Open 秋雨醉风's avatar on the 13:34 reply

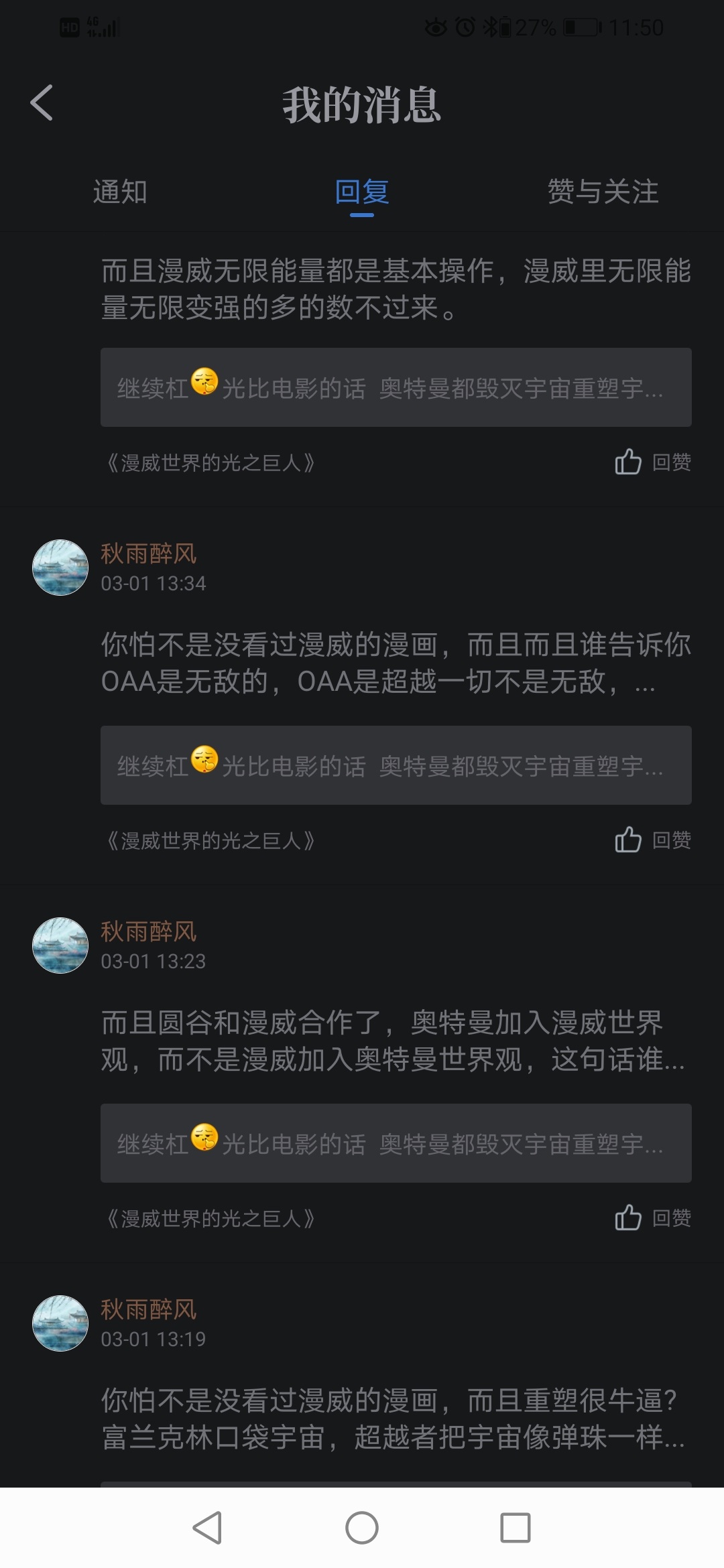pyautogui.click(x=60, y=568)
